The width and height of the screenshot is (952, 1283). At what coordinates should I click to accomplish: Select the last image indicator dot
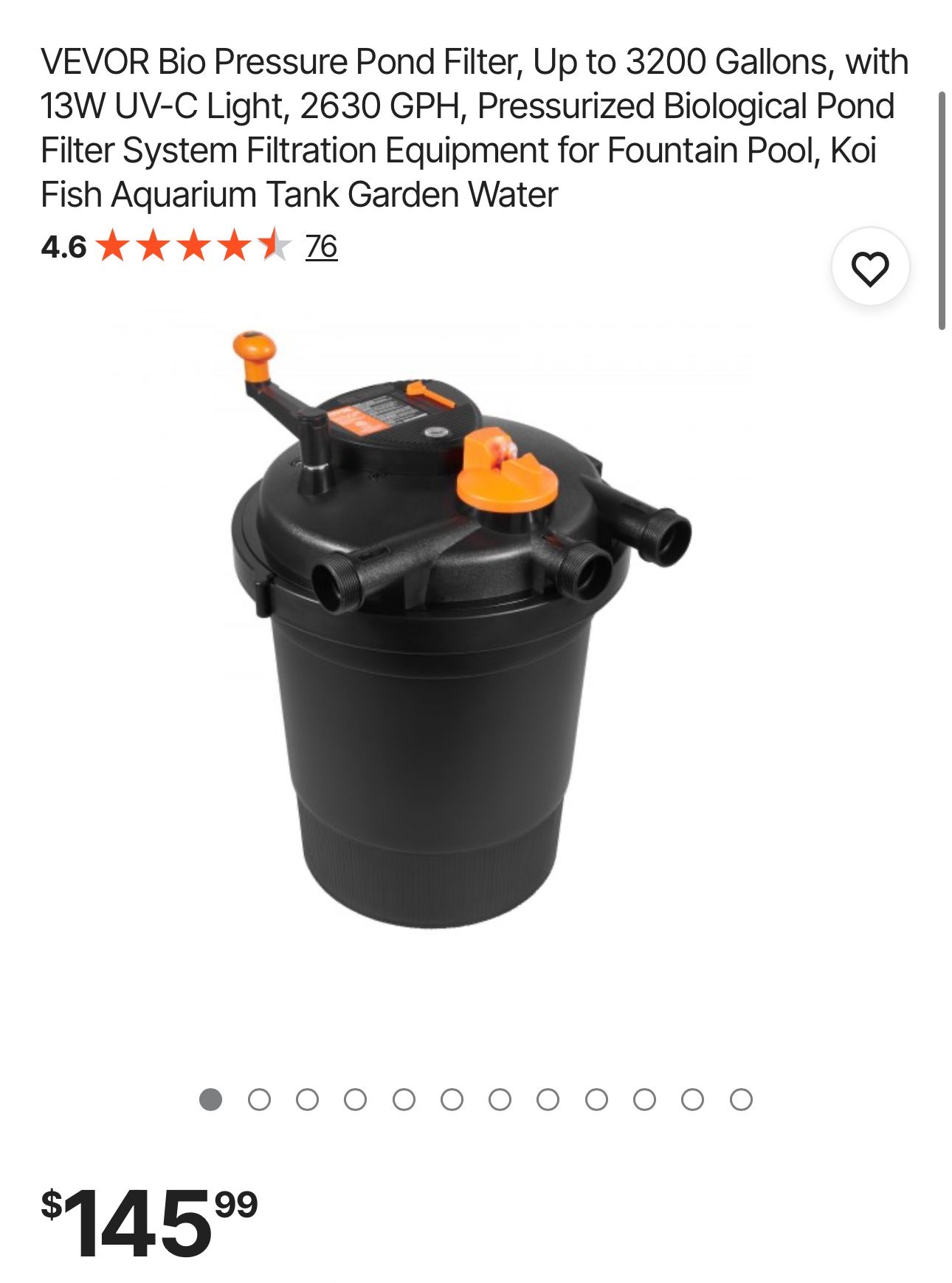tap(740, 1099)
